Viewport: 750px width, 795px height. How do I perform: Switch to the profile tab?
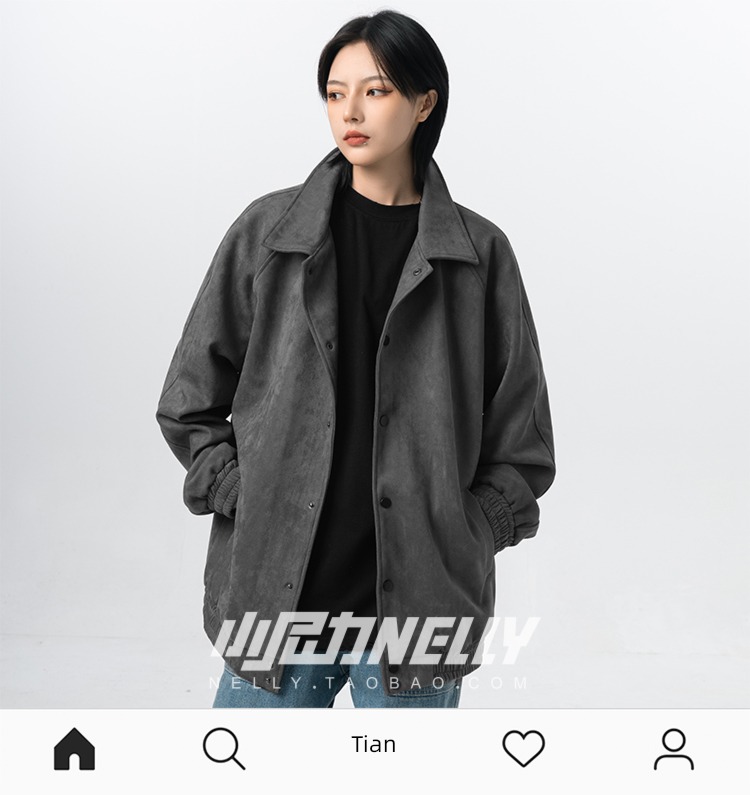point(674,748)
